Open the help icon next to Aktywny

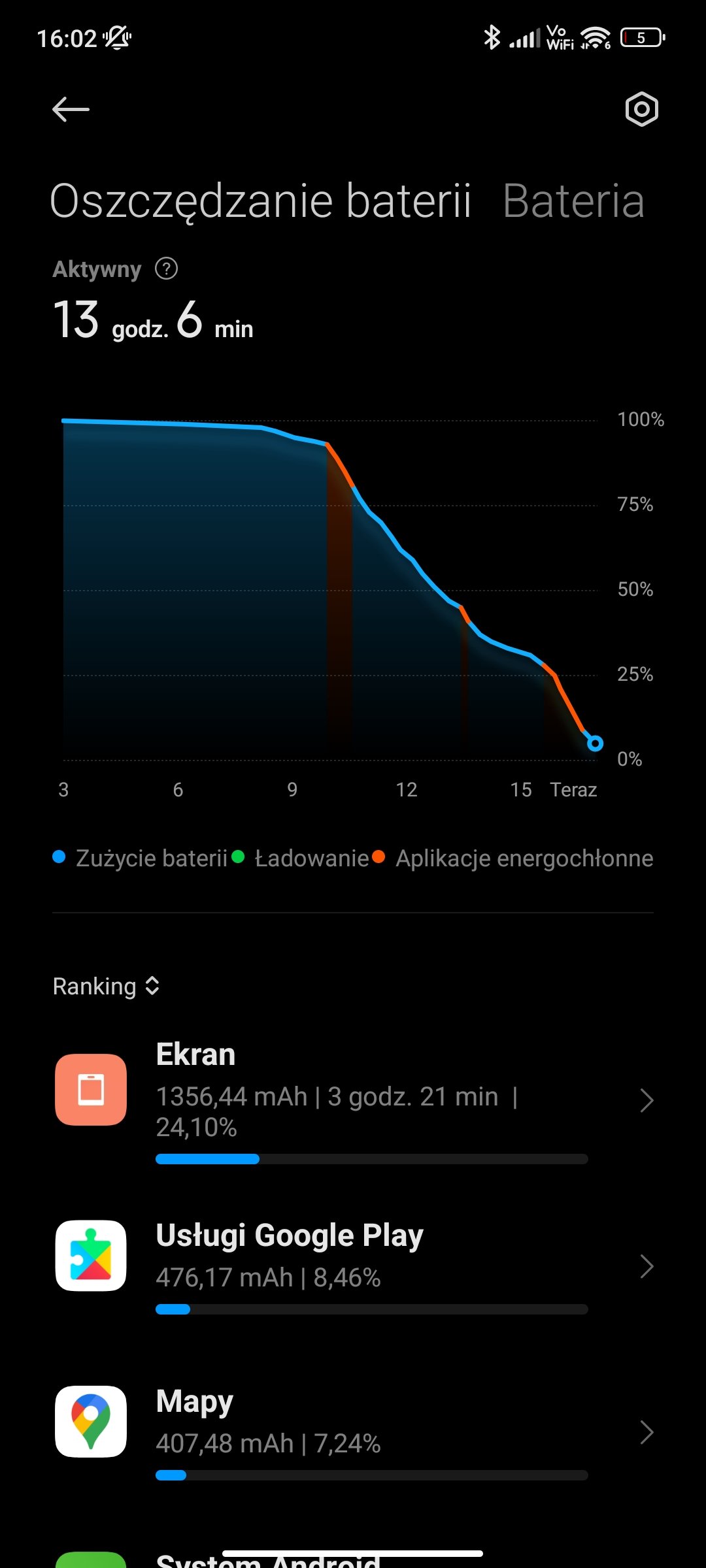(x=166, y=269)
